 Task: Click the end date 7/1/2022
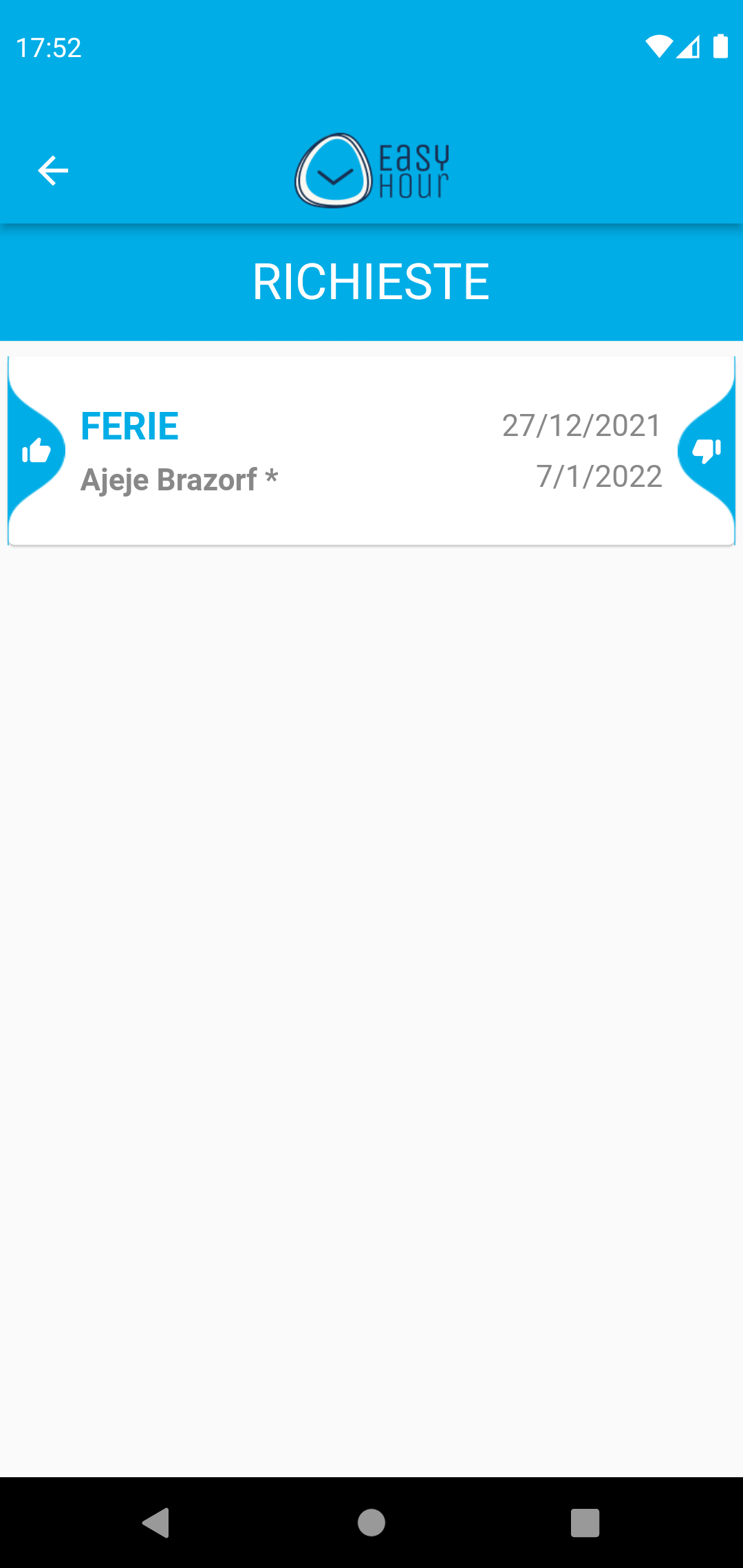click(600, 476)
